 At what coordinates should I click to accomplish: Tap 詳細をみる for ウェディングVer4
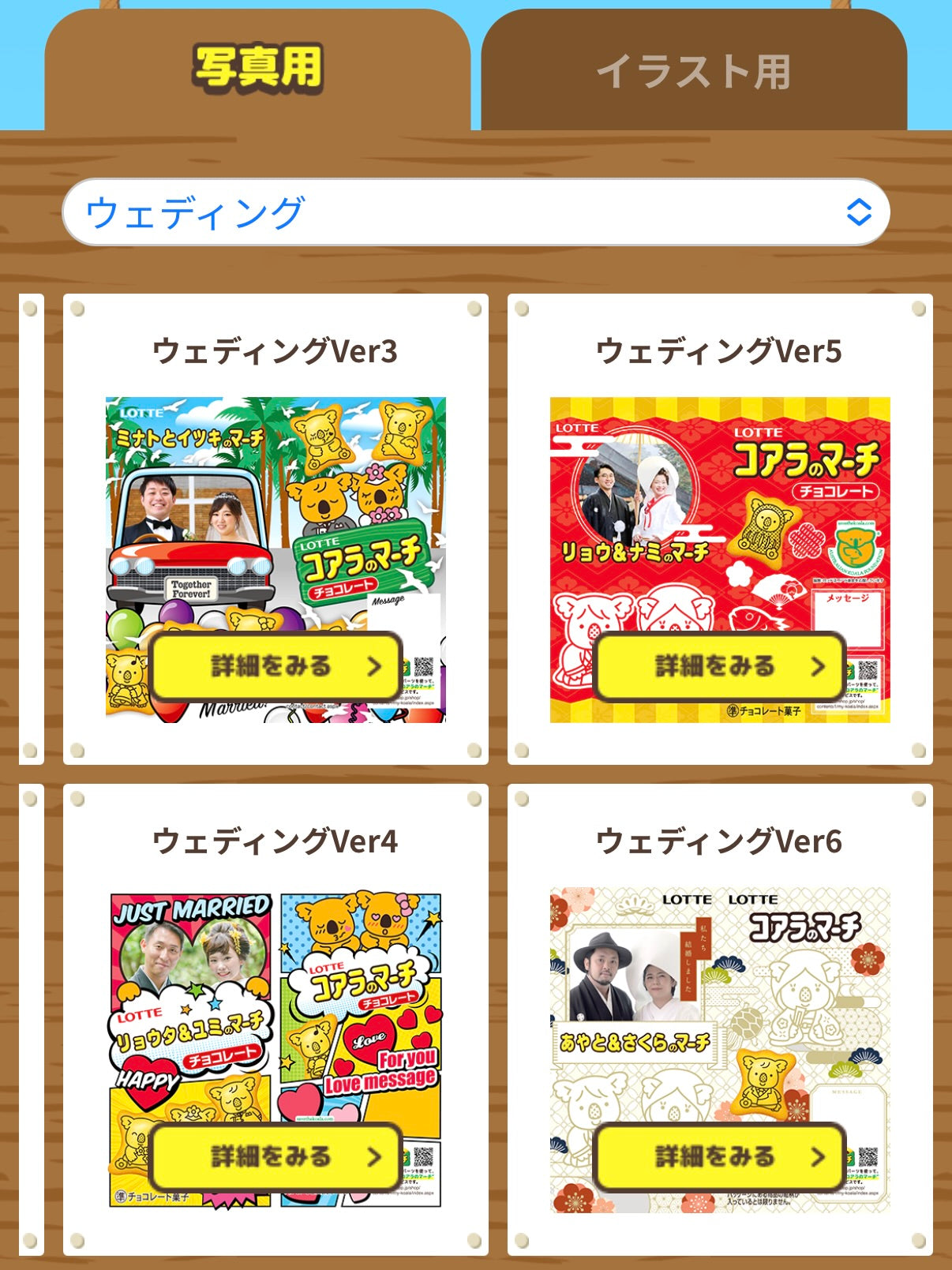click(x=275, y=1156)
